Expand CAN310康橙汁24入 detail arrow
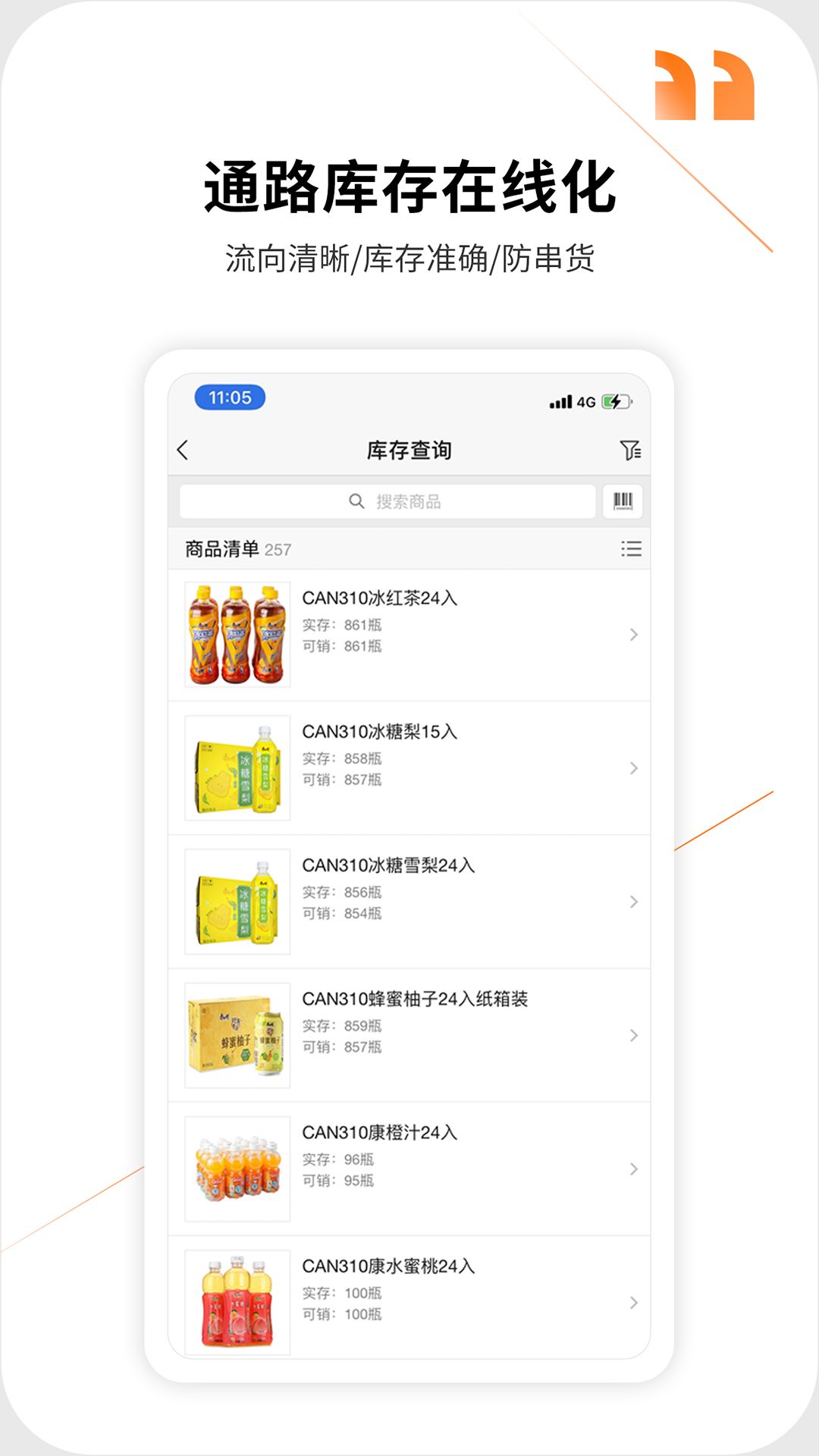The image size is (819, 1456). pyautogui.click(x=632, y=1169)
